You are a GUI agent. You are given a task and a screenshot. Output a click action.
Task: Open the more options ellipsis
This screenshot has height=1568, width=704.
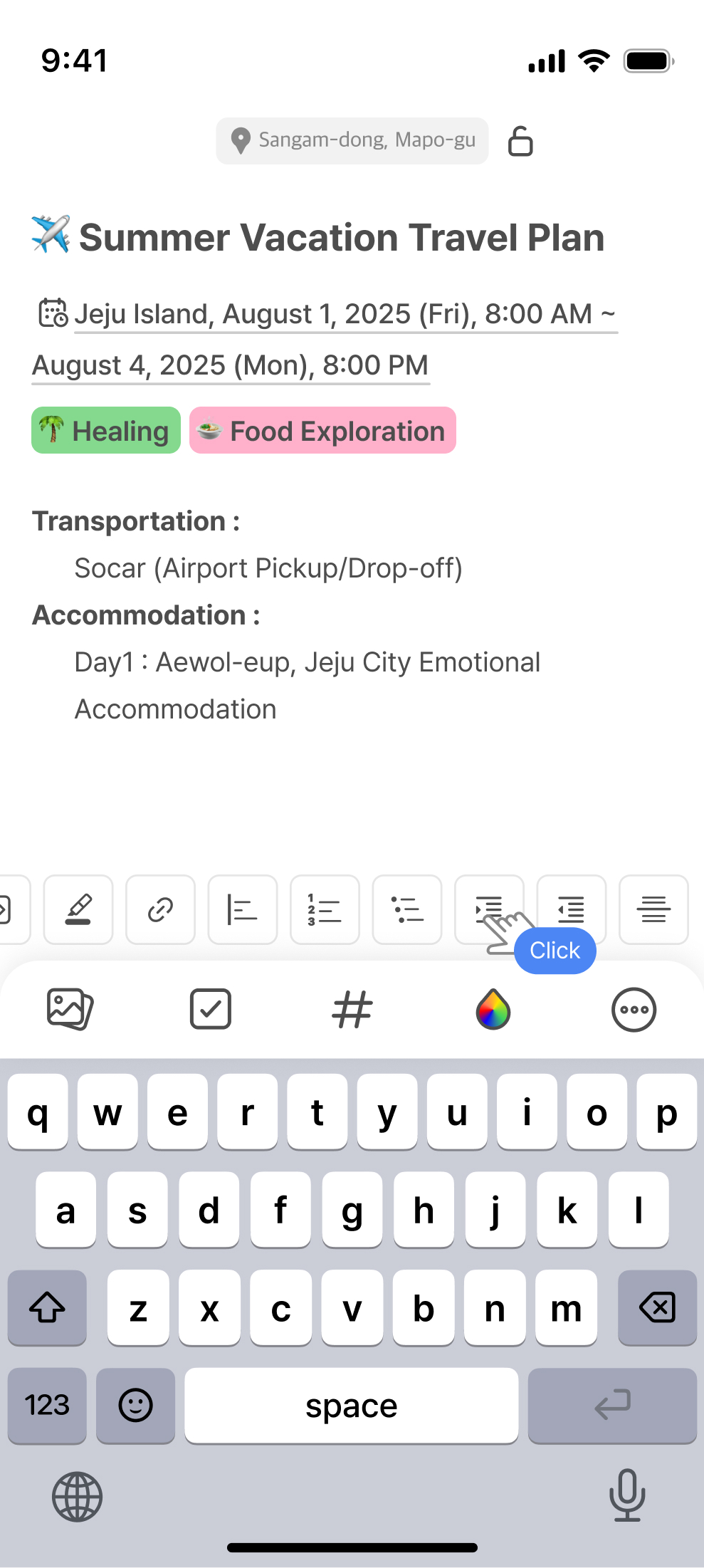click(x=634, y=1009)
